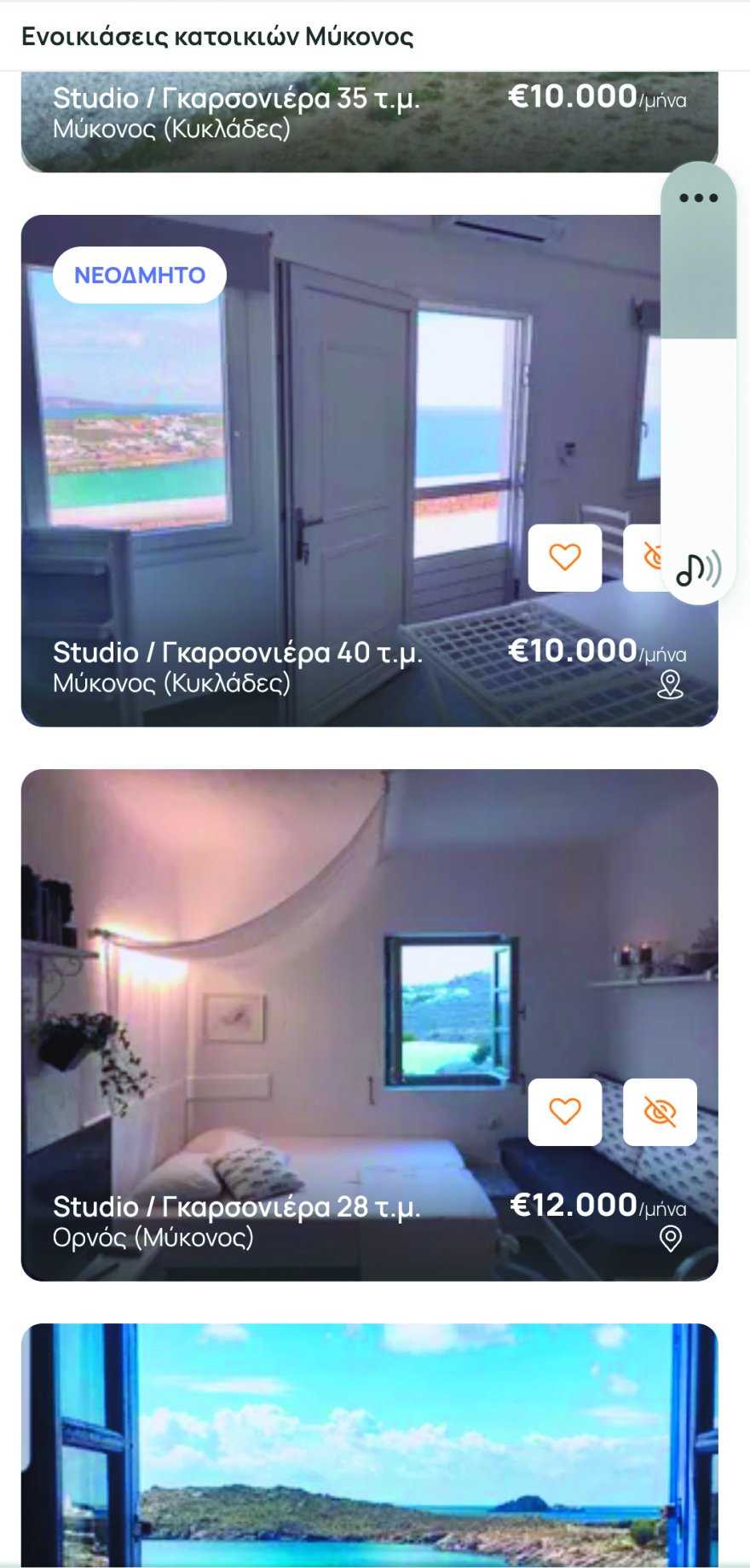This screenshot has height=1568, width=750.
Task: Favorite the 40 τ.μ. studio listing
Action: coord(564,558)
